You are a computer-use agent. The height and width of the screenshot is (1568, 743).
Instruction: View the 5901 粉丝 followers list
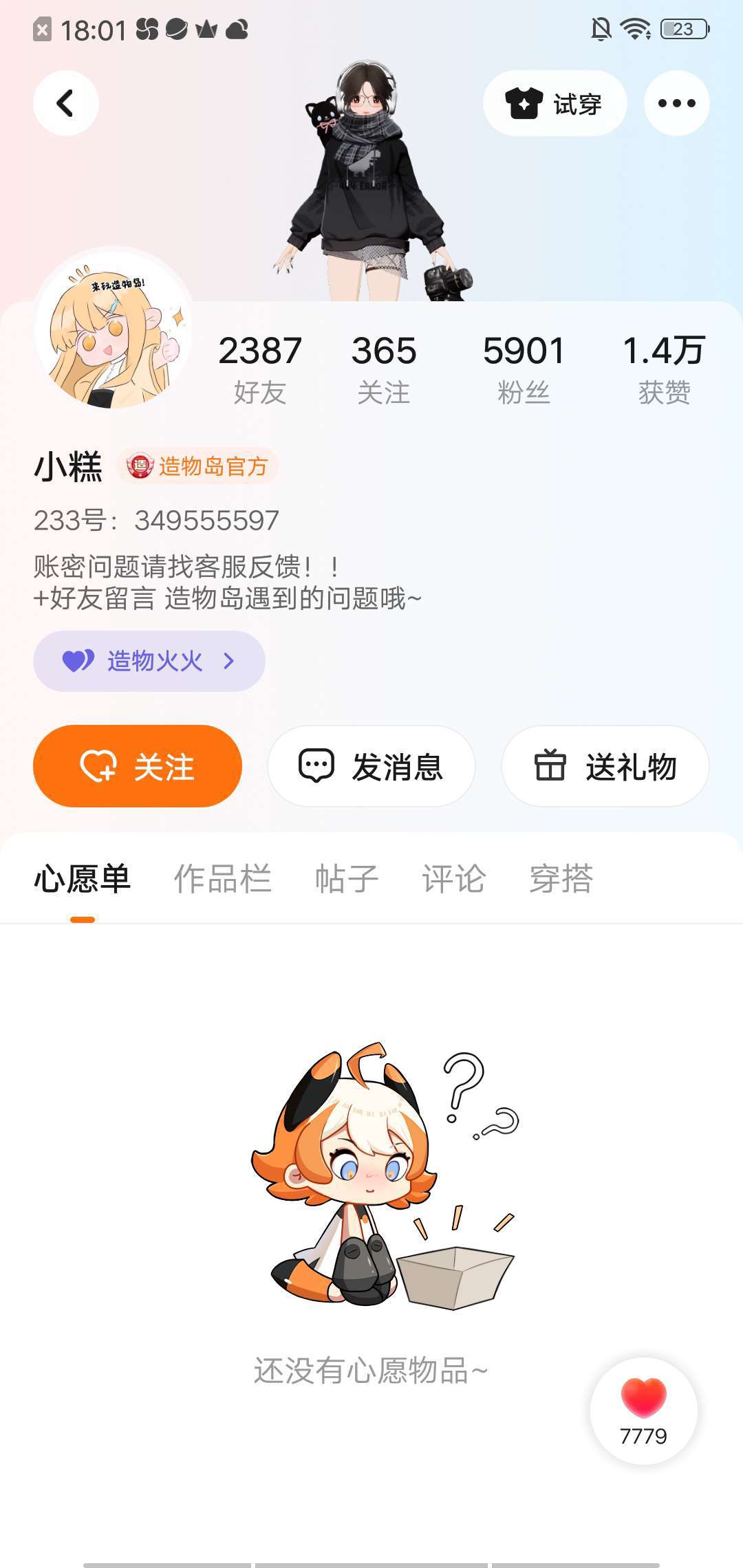point(524,368)
